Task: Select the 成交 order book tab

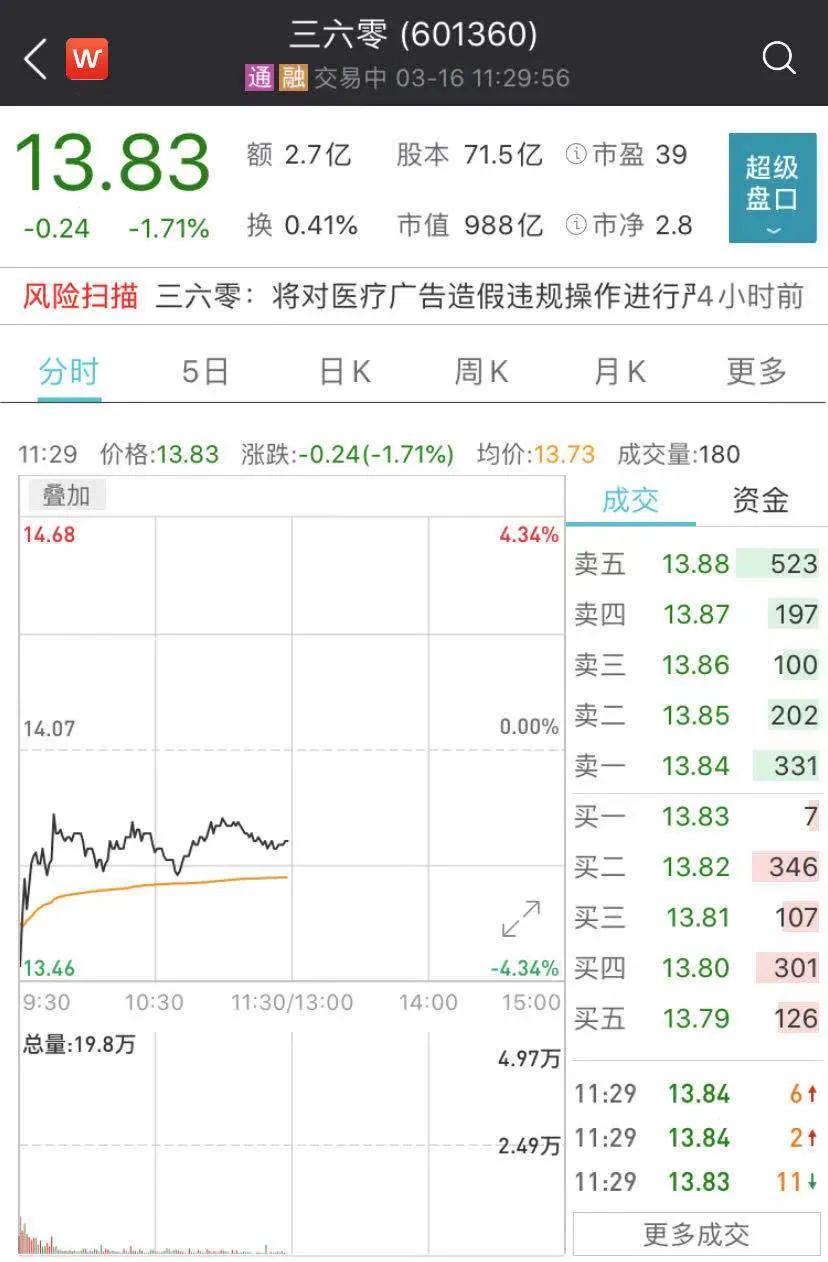Action: 630,500
